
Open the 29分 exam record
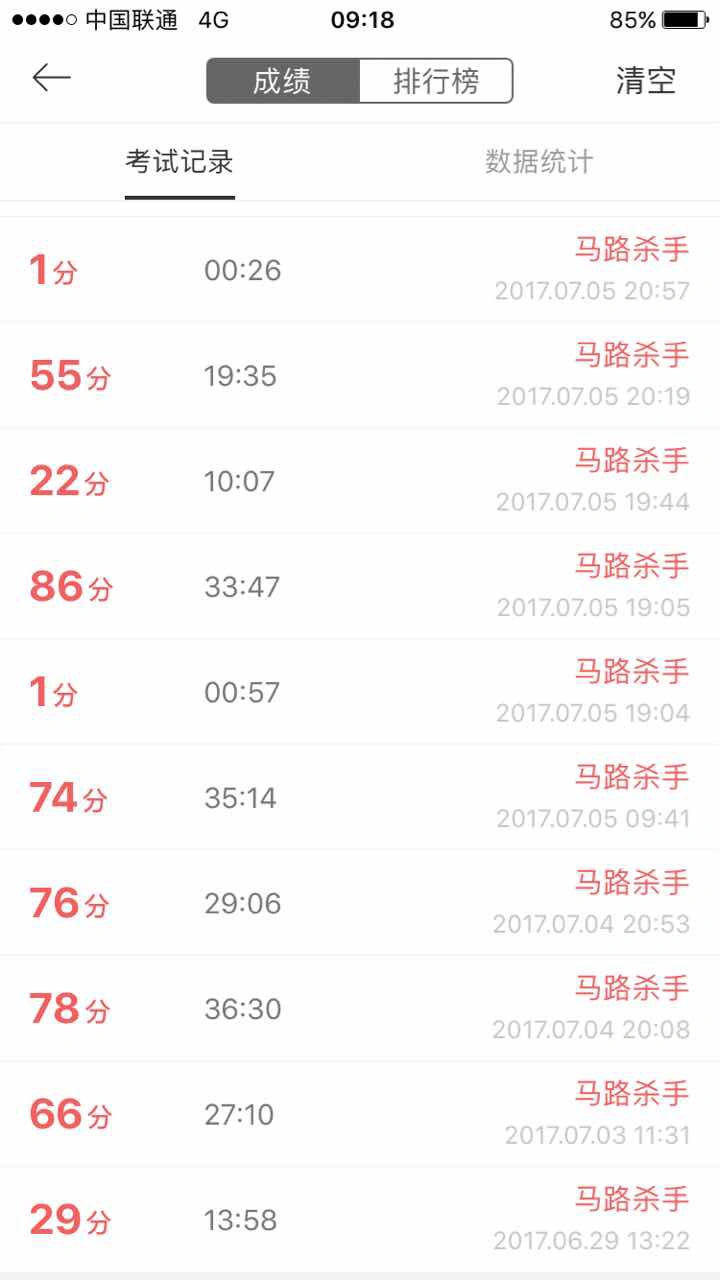[360, 1220]
